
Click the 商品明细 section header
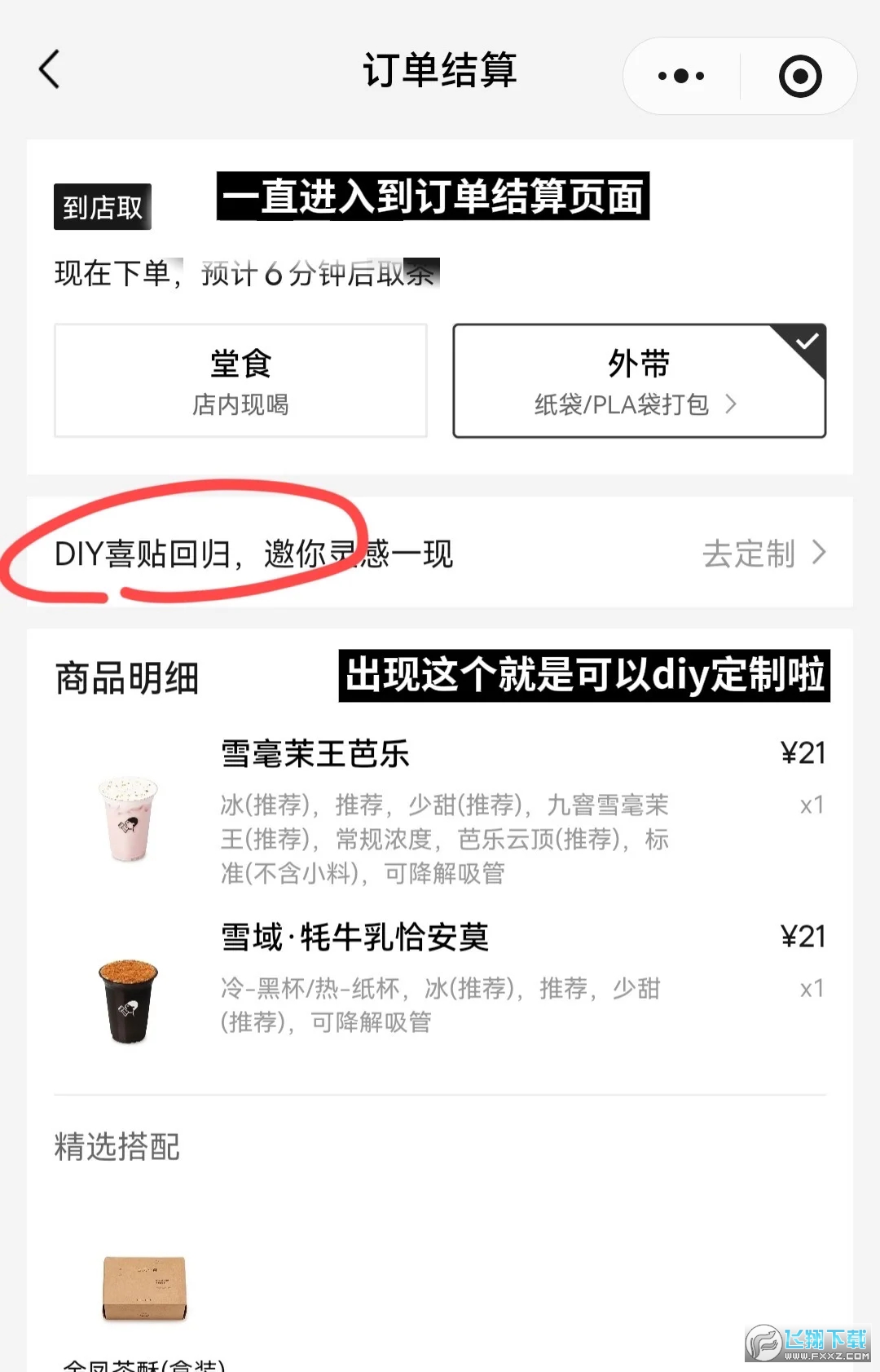pos(127,677)
